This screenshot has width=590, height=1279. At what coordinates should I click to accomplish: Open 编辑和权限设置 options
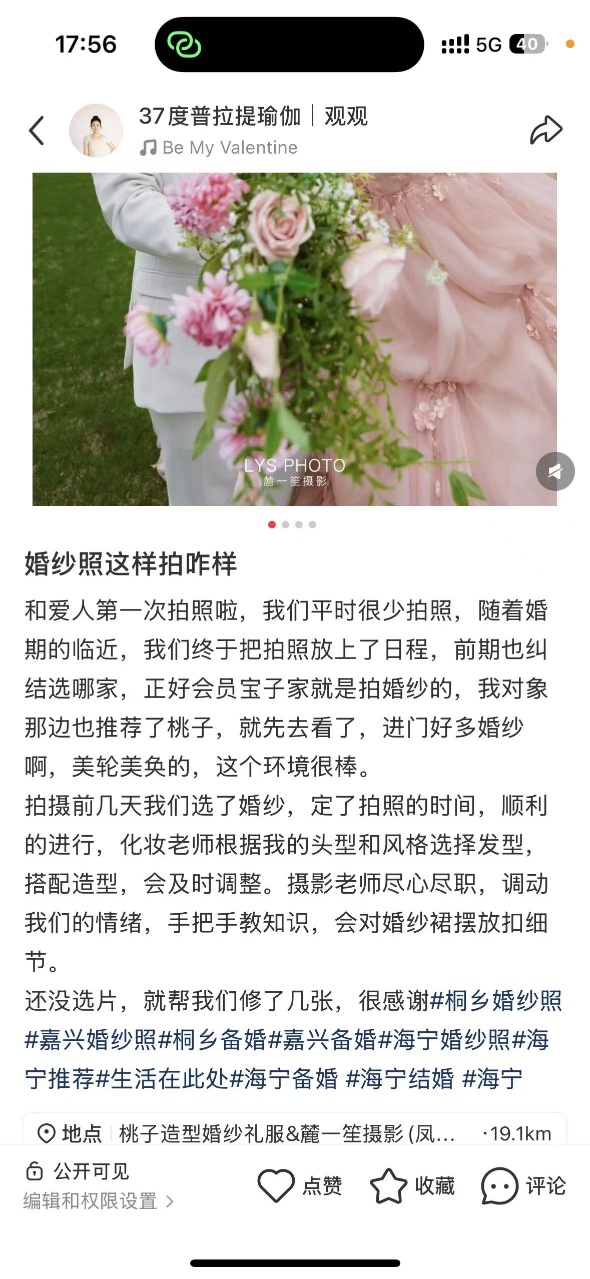pos(99,1201)
